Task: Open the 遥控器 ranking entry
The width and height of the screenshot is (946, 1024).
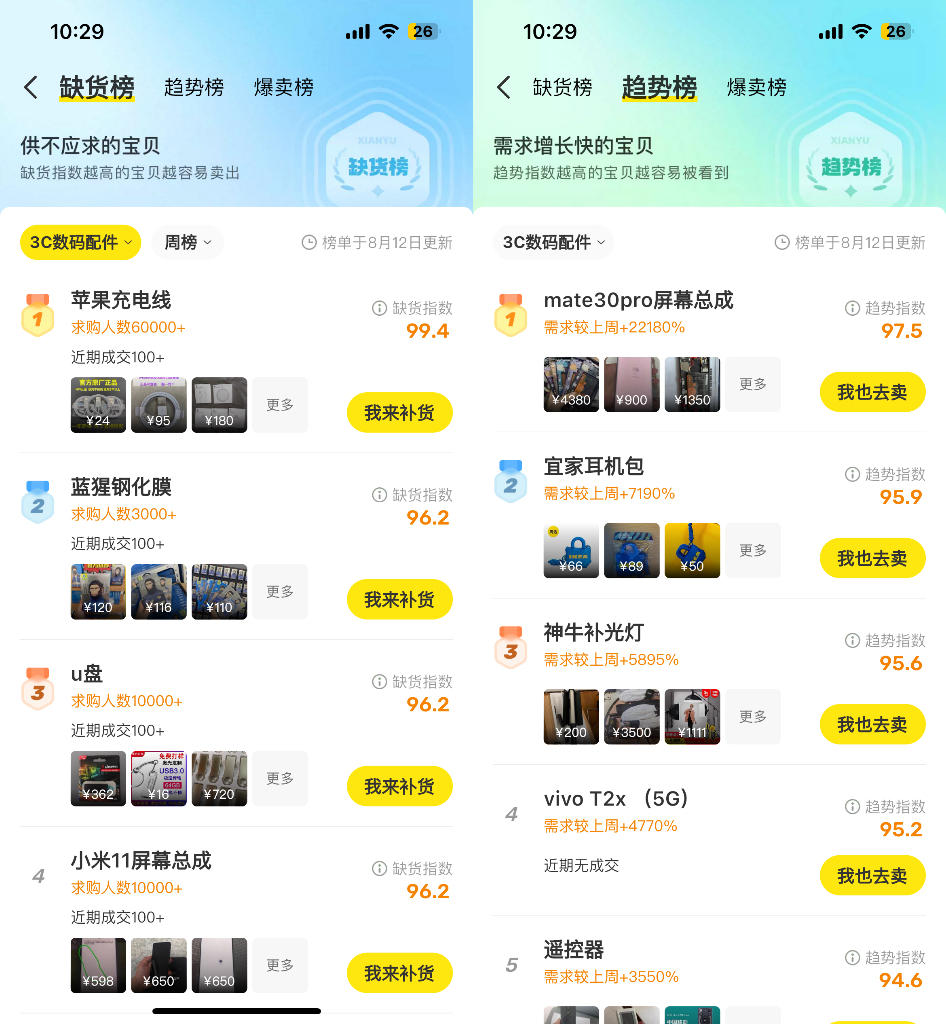Action: coord(574,950)
